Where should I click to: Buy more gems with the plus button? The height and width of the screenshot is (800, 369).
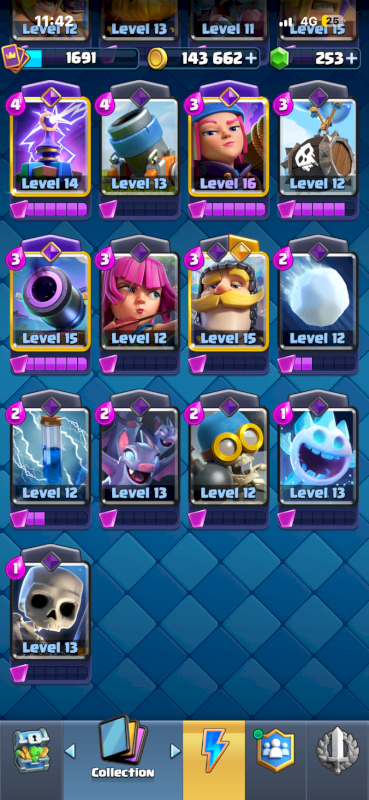(352, 58)
